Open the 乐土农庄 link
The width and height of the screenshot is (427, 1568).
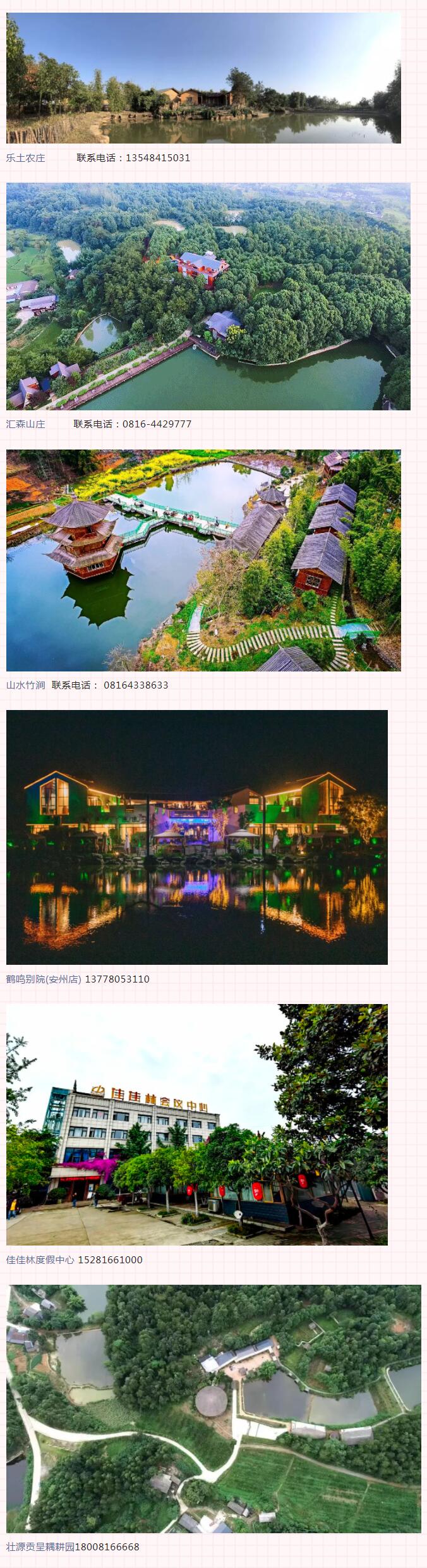point(25,158)
